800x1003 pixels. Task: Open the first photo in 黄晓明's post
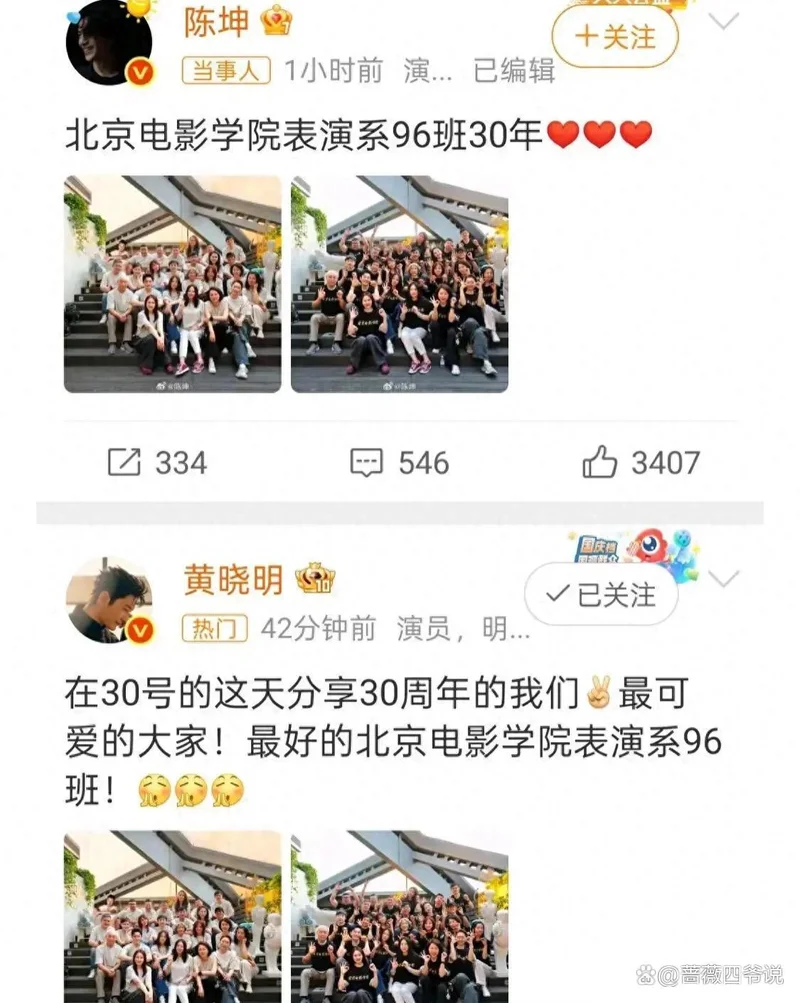tap(173, 915)
